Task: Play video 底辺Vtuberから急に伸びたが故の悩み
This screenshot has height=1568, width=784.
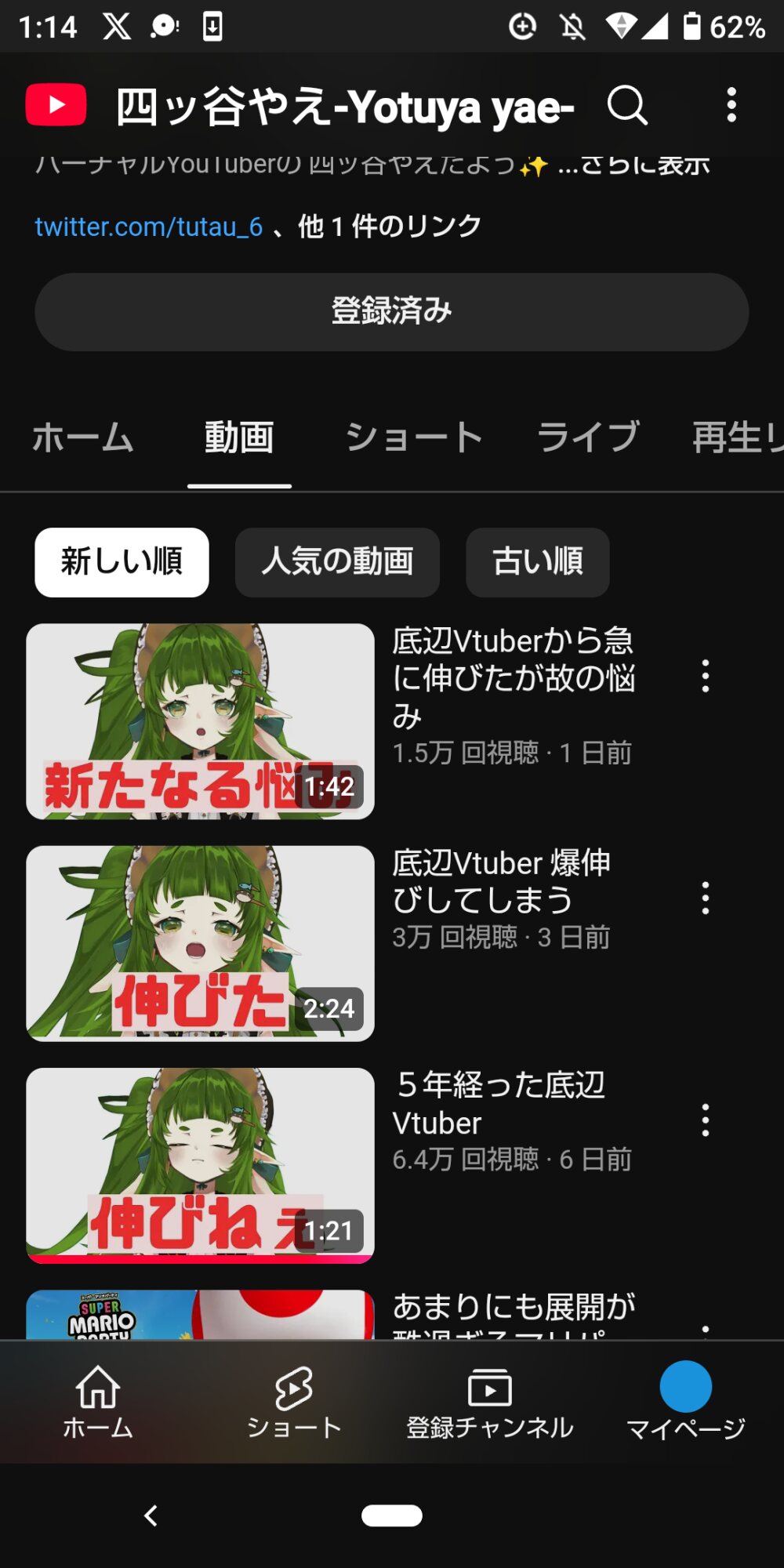Action: pos(200,721)
